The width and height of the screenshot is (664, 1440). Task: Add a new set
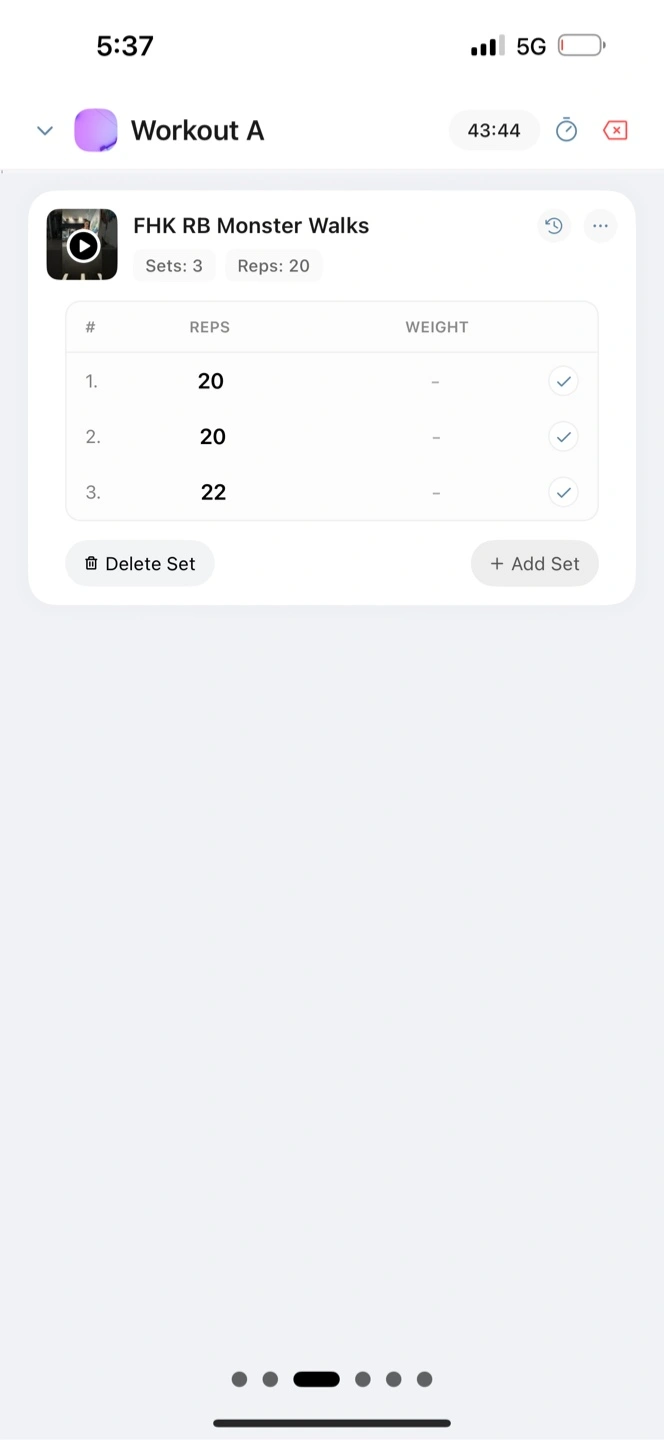[535, 564]
